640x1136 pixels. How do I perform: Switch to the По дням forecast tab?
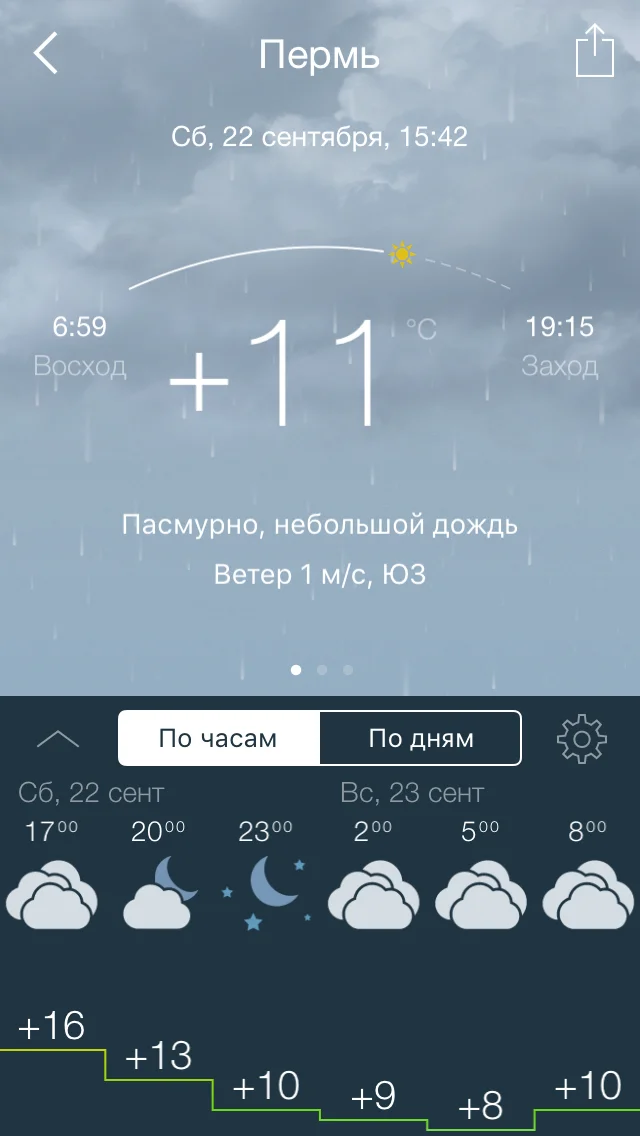click(x=420, y=739)
